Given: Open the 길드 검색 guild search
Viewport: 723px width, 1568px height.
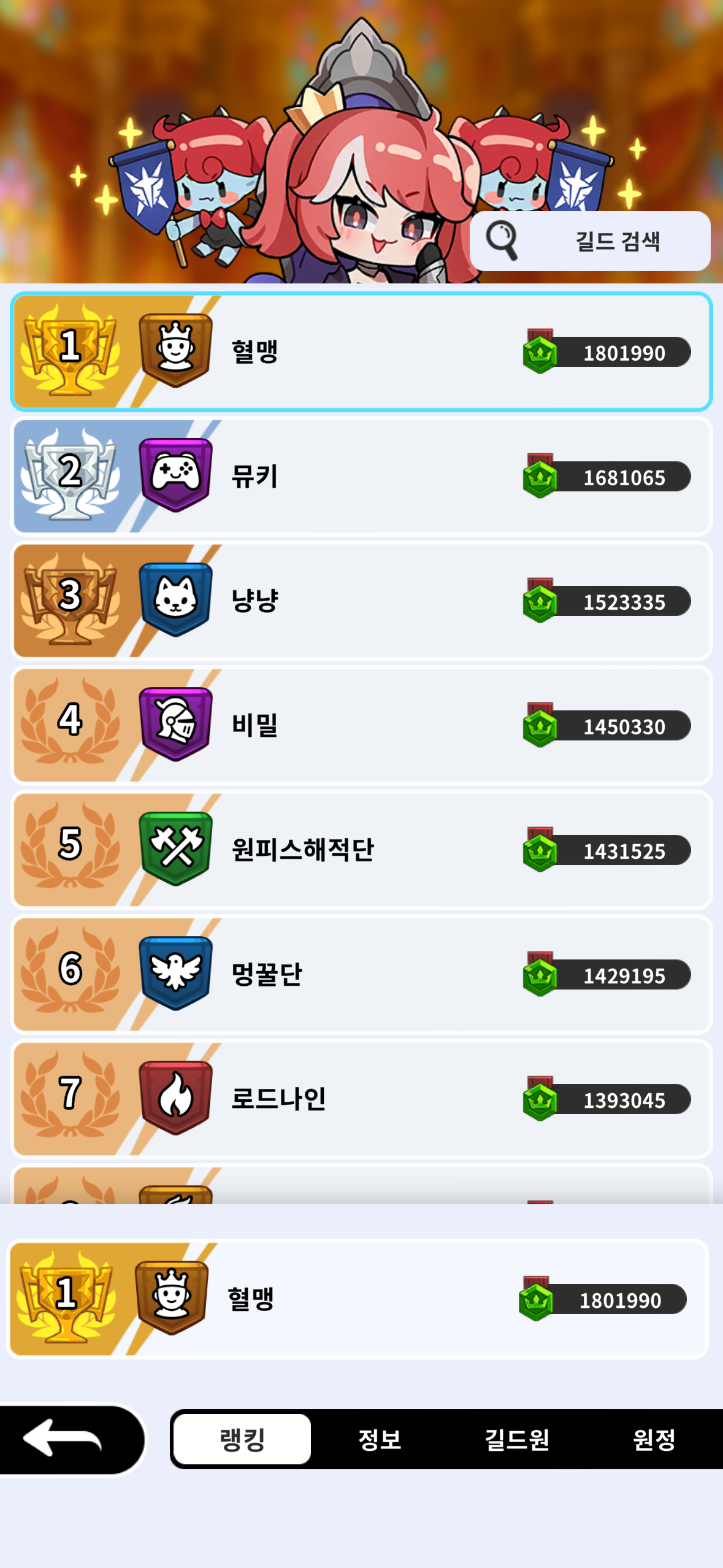Looking at the screenshot, I should click(x=589, y=241).
